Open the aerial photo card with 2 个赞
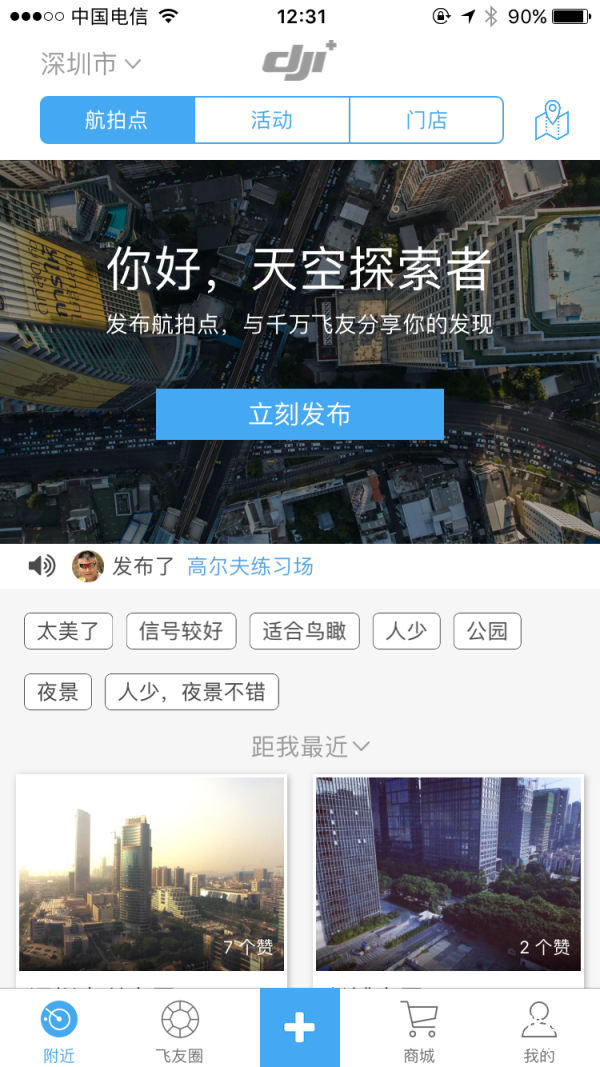Image resolution: width=600 pixels, height=1067 pixels. click(448, 873)
